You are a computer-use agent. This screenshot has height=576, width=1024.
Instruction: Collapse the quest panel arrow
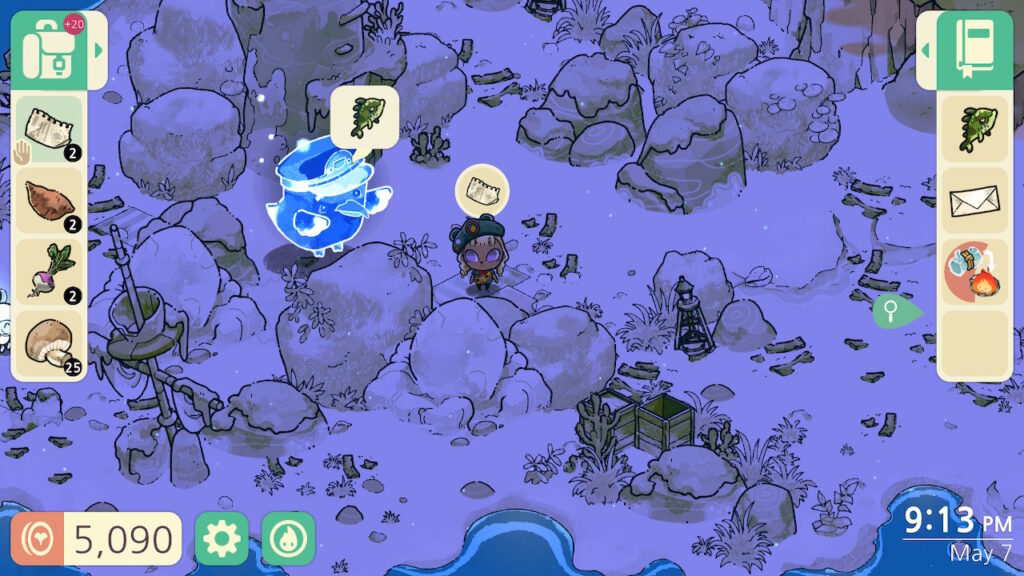(925, 50)
